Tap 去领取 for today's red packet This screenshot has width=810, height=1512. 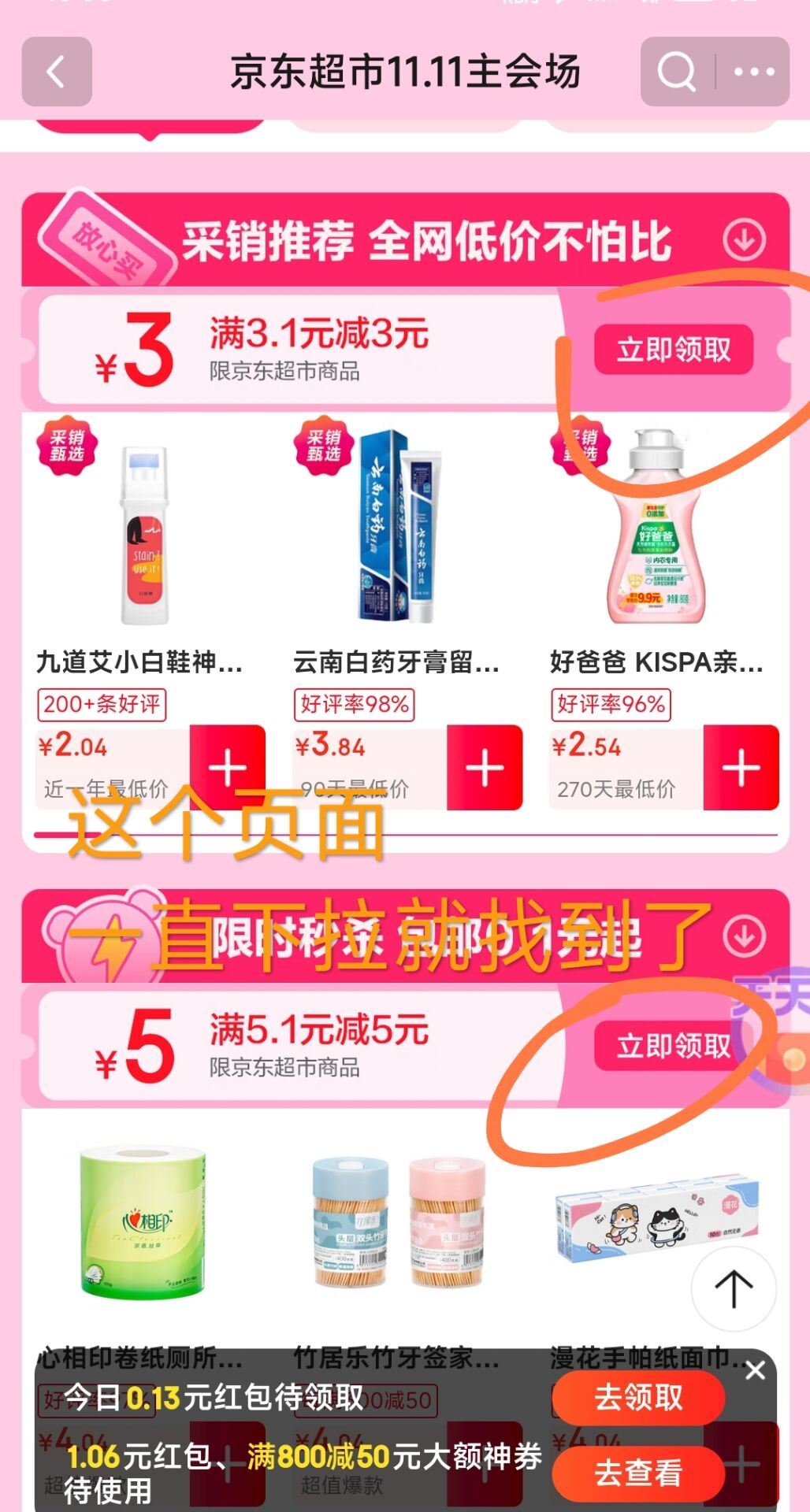click(637, 1397)
